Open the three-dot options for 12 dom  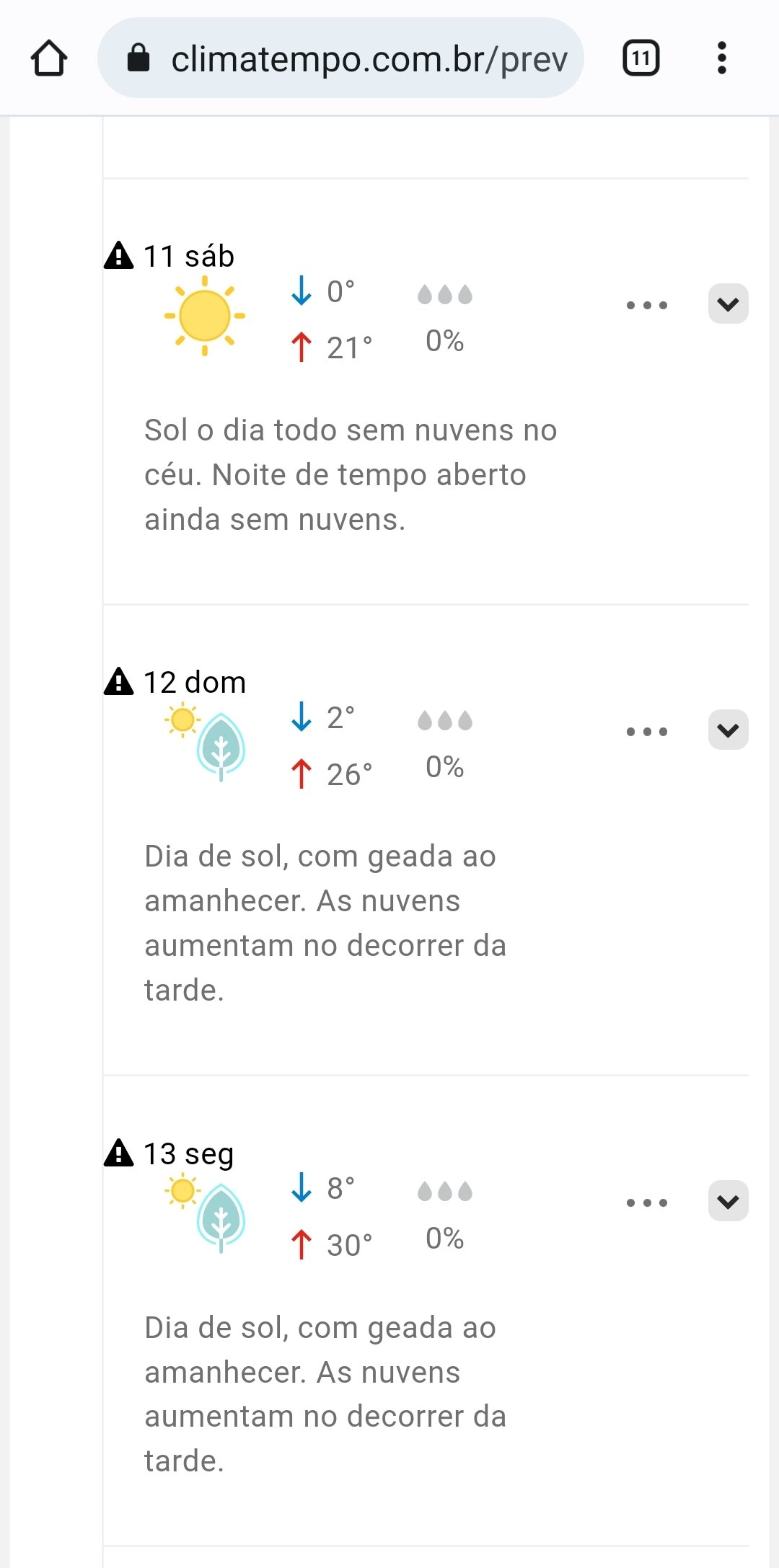[x=647, y=731]
